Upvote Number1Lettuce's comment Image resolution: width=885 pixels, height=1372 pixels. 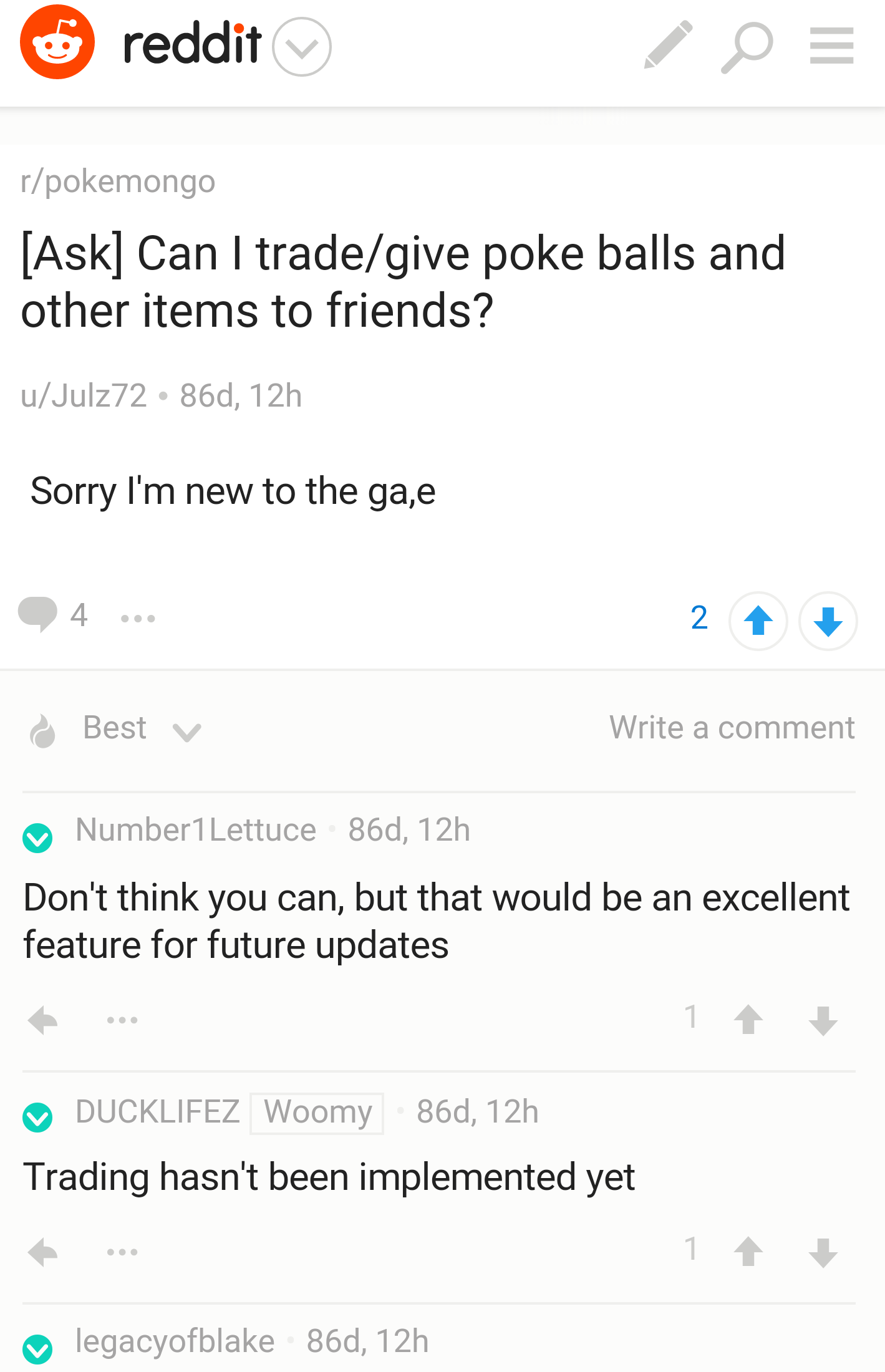(x=748, y=1020)
